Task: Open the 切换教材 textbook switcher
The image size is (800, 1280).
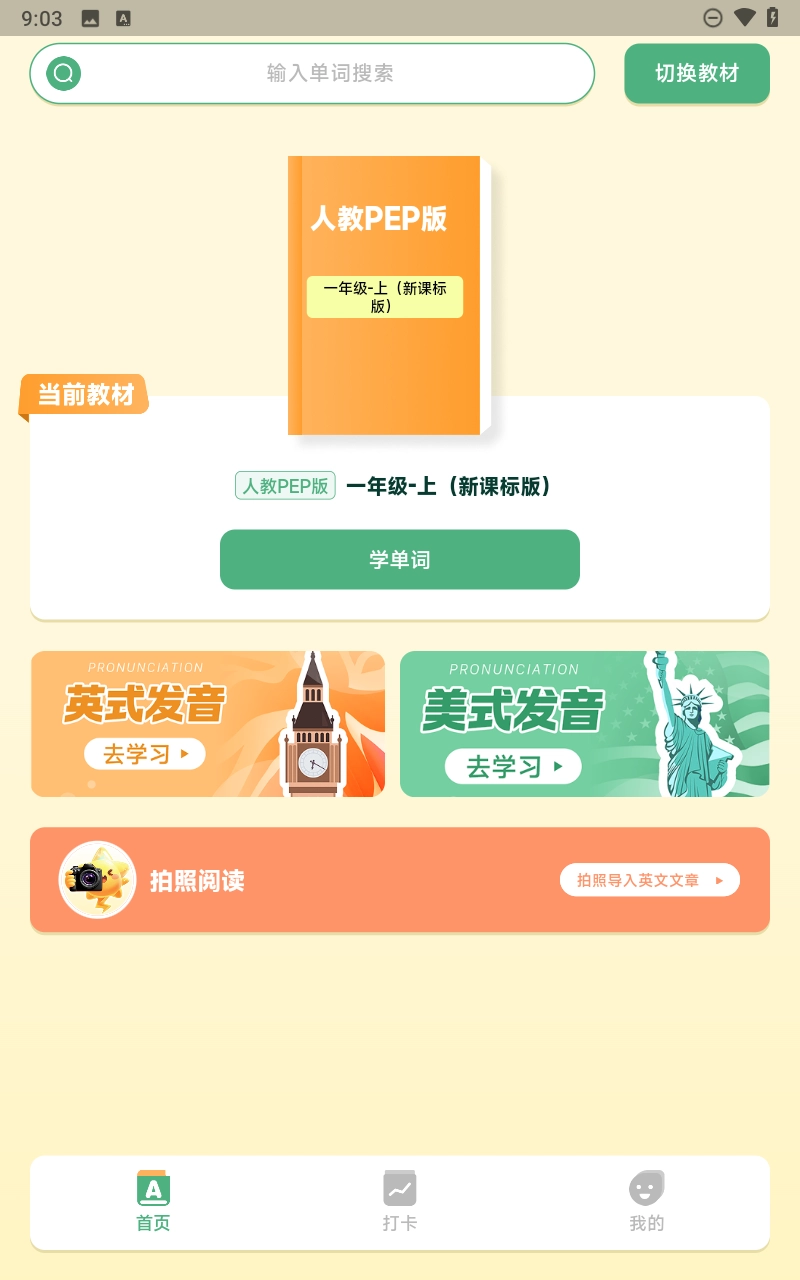Action: [697, 73]
